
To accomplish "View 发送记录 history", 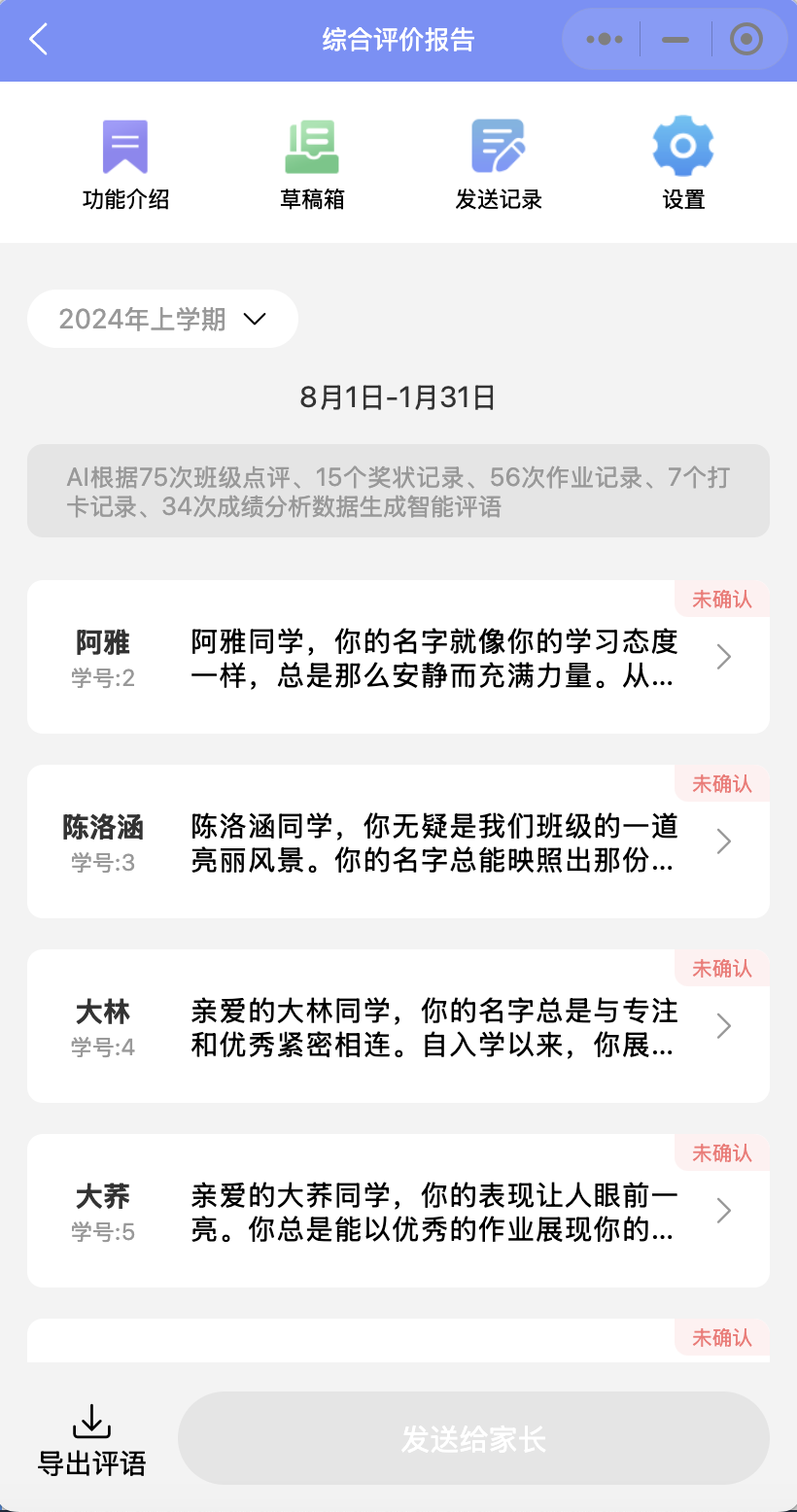I will [498, 164].
